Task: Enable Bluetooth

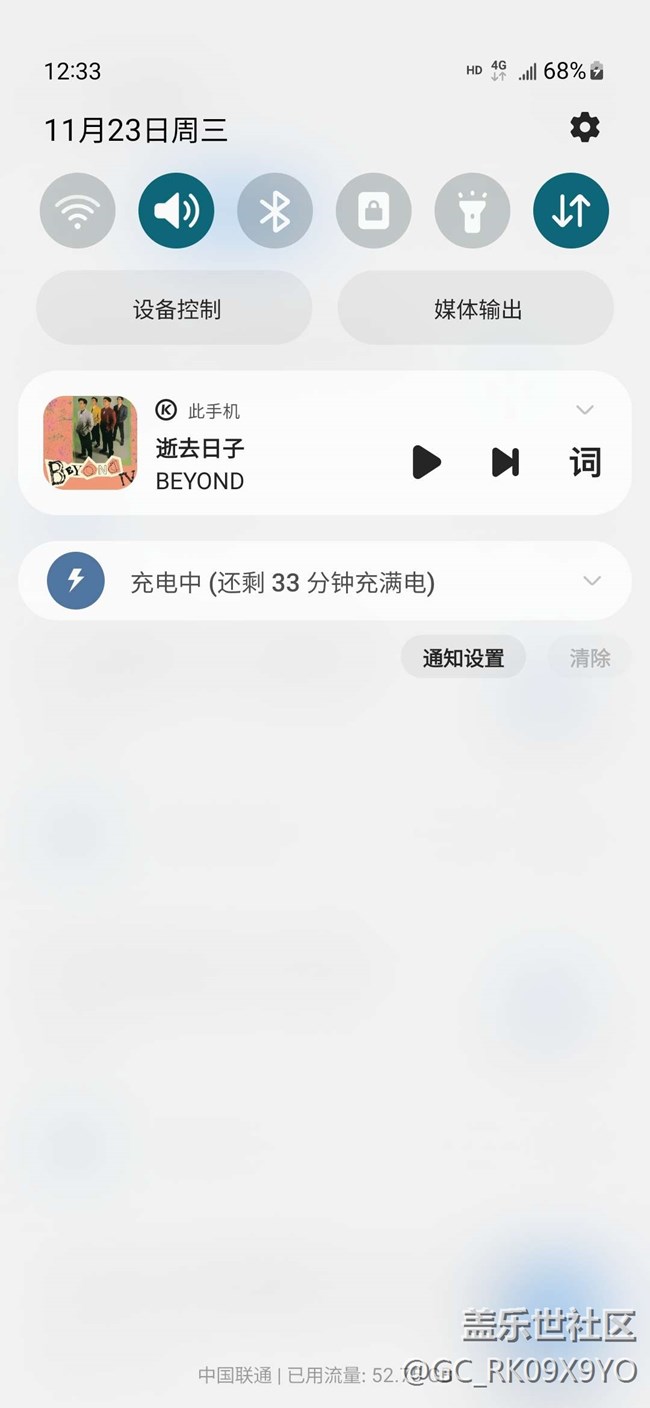Action: click(275, 211)
